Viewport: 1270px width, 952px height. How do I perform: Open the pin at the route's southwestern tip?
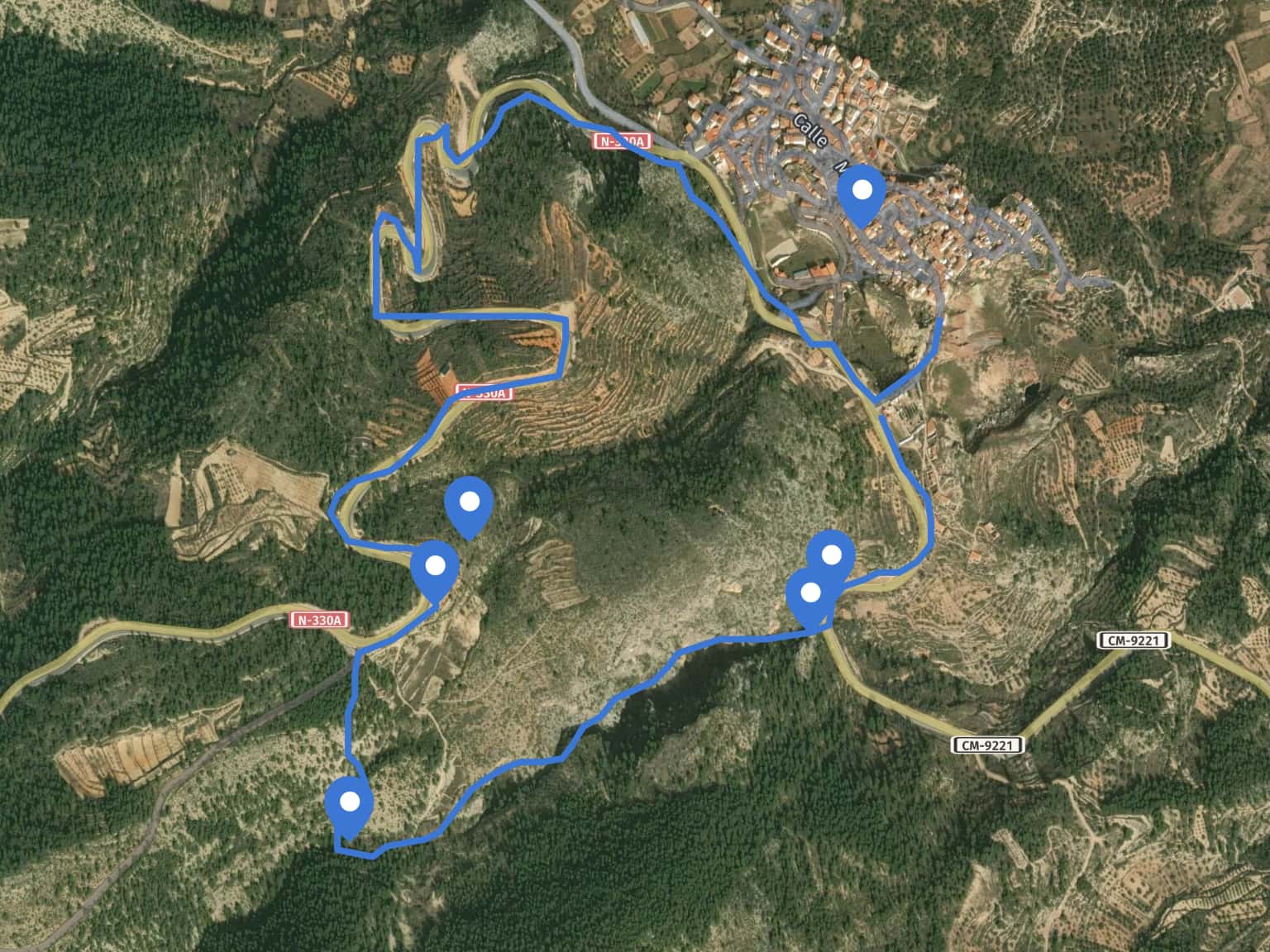tap(349, 802)
